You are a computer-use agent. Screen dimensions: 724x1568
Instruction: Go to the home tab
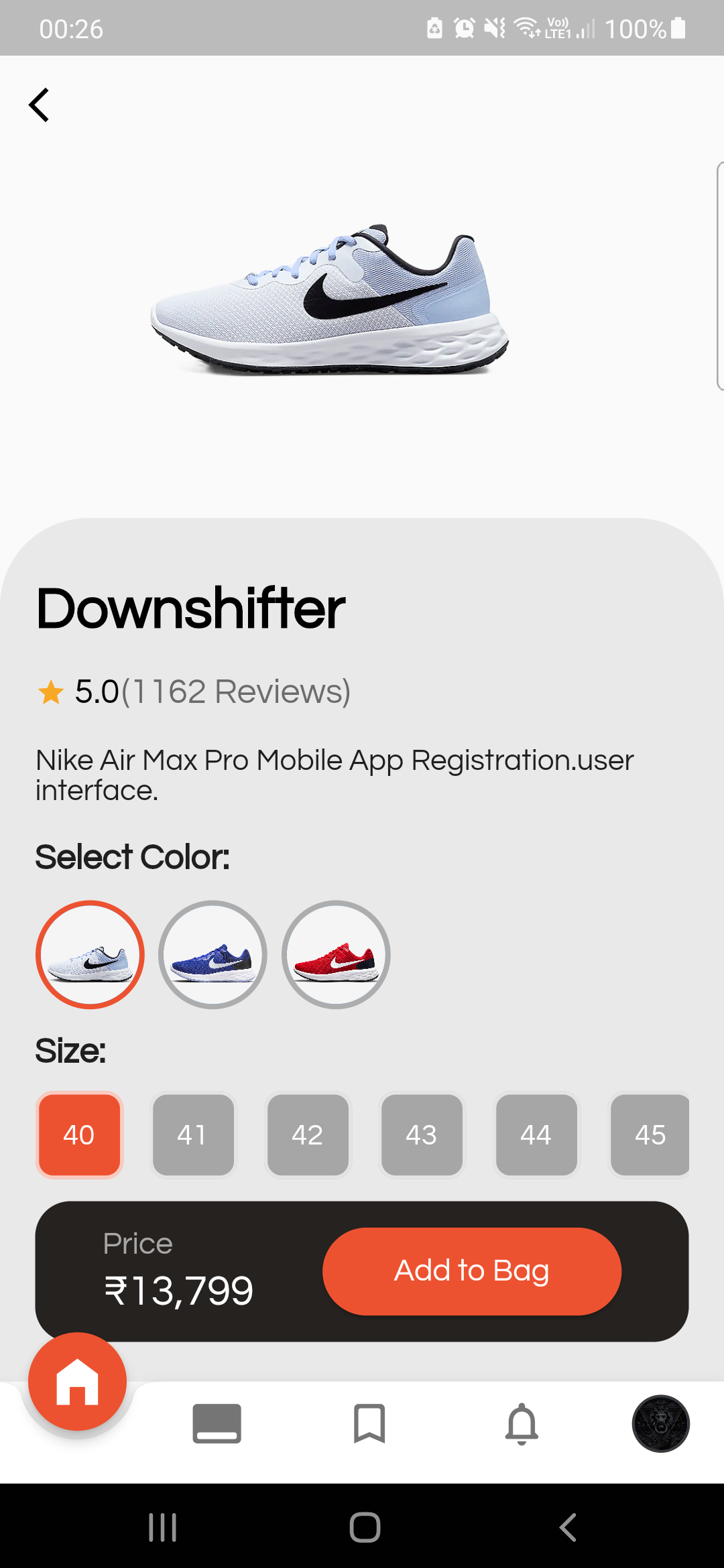(77, 1382)
